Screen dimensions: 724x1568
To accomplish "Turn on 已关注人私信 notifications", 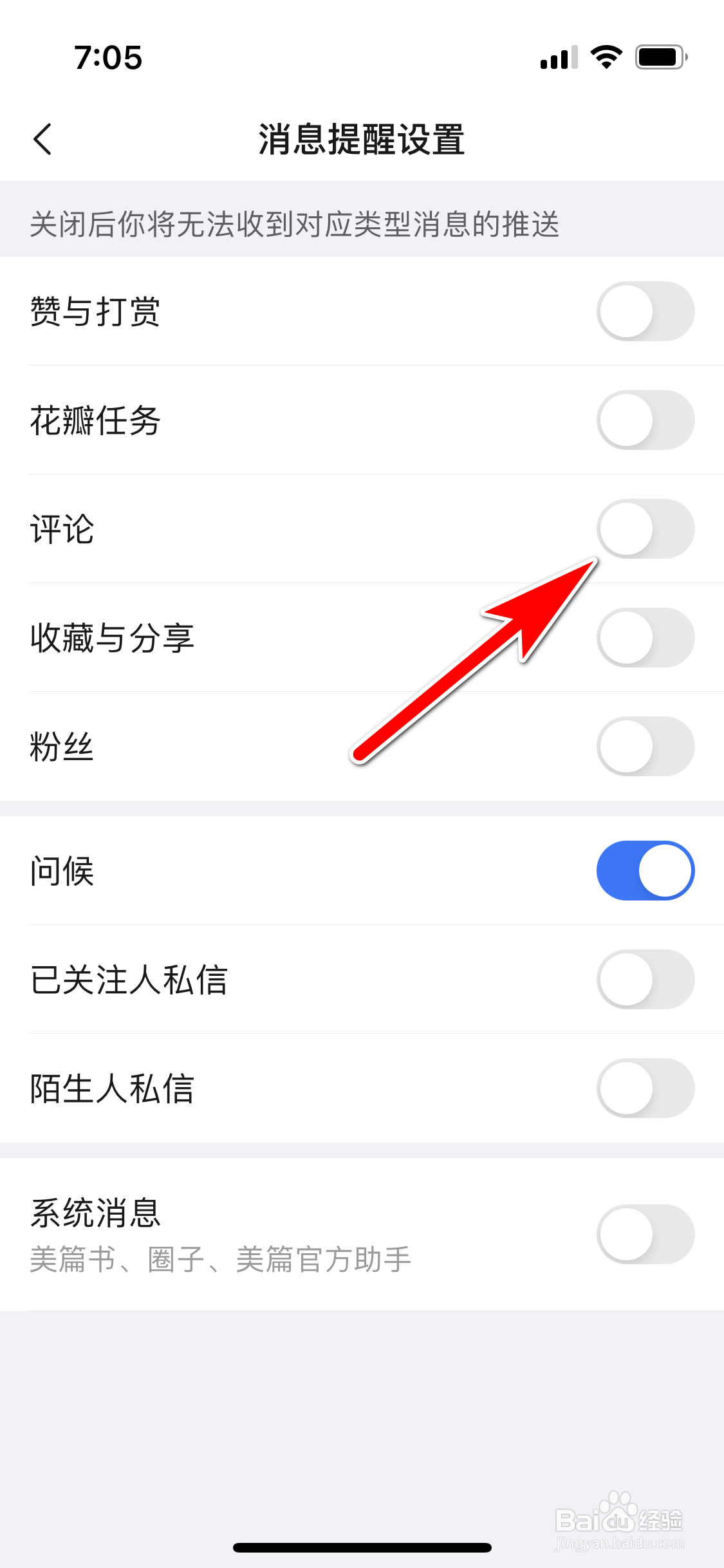I will (x=645, y=979).
